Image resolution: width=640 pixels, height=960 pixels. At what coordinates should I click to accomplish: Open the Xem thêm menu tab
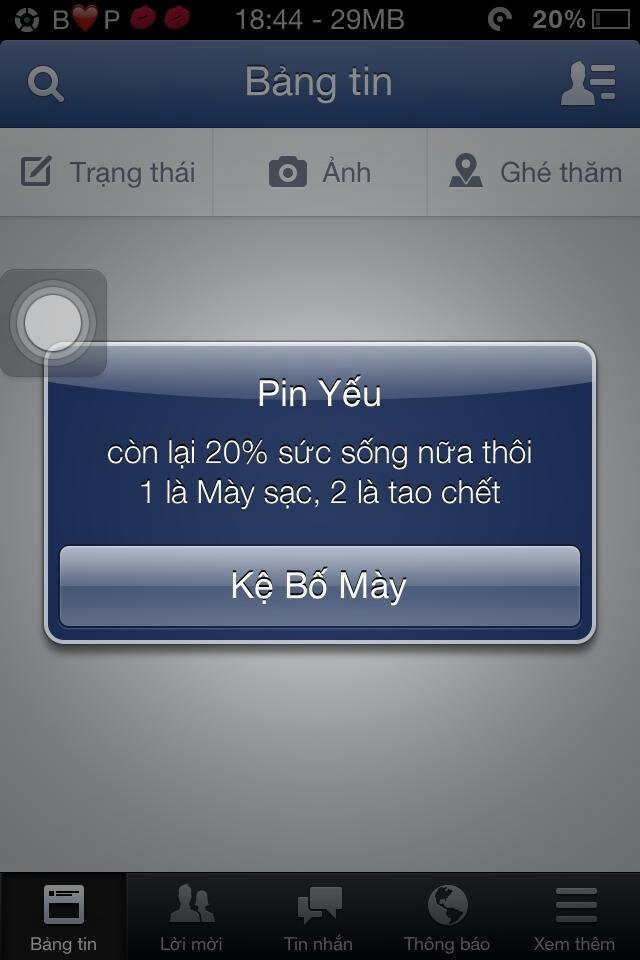point(575,917)
